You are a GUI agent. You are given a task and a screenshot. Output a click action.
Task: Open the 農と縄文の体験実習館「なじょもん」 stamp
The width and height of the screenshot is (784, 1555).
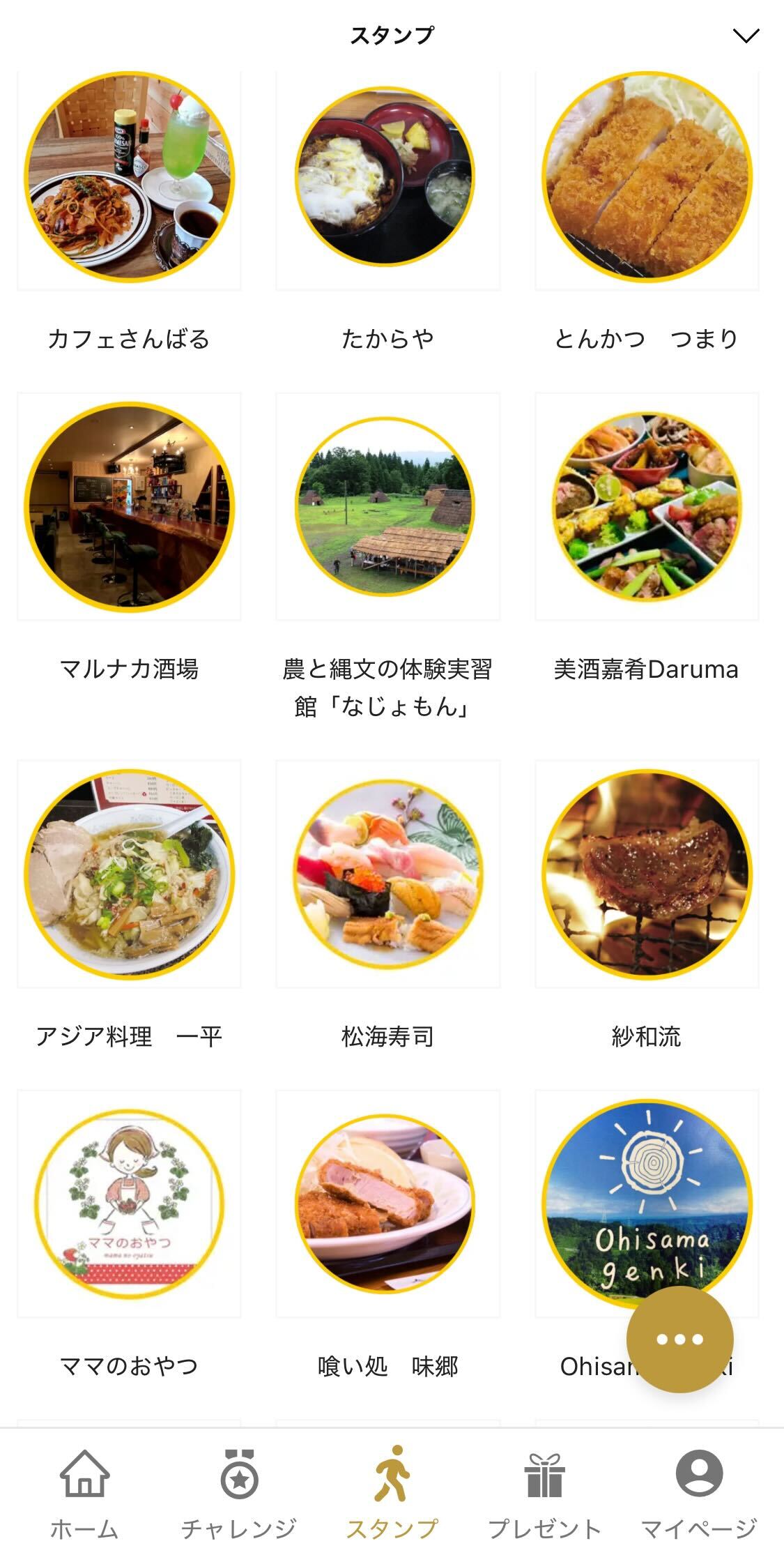(x=387, y=507)
